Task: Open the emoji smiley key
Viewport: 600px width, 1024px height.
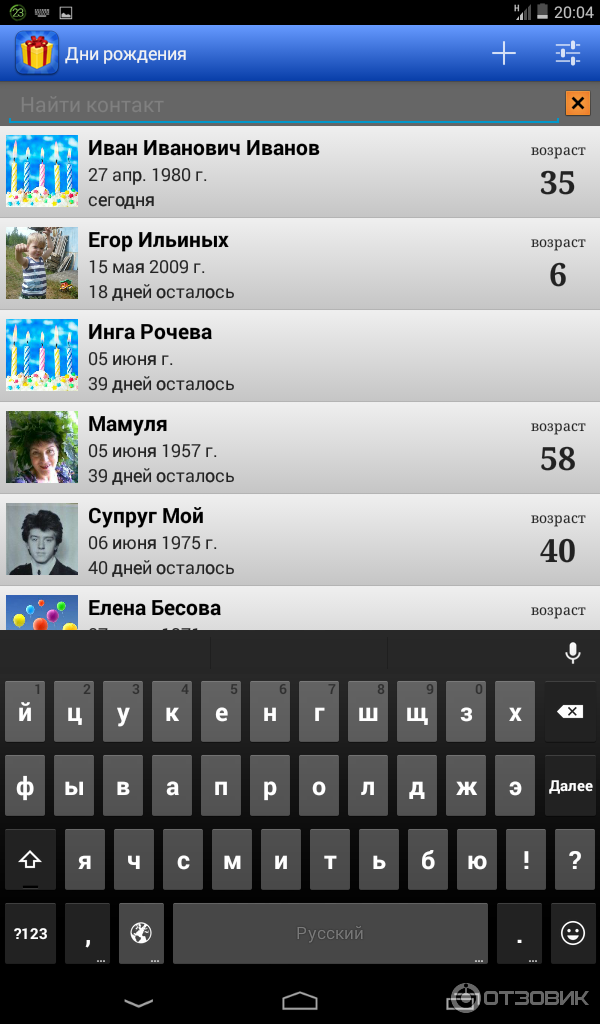Action: tap(572, 934)
